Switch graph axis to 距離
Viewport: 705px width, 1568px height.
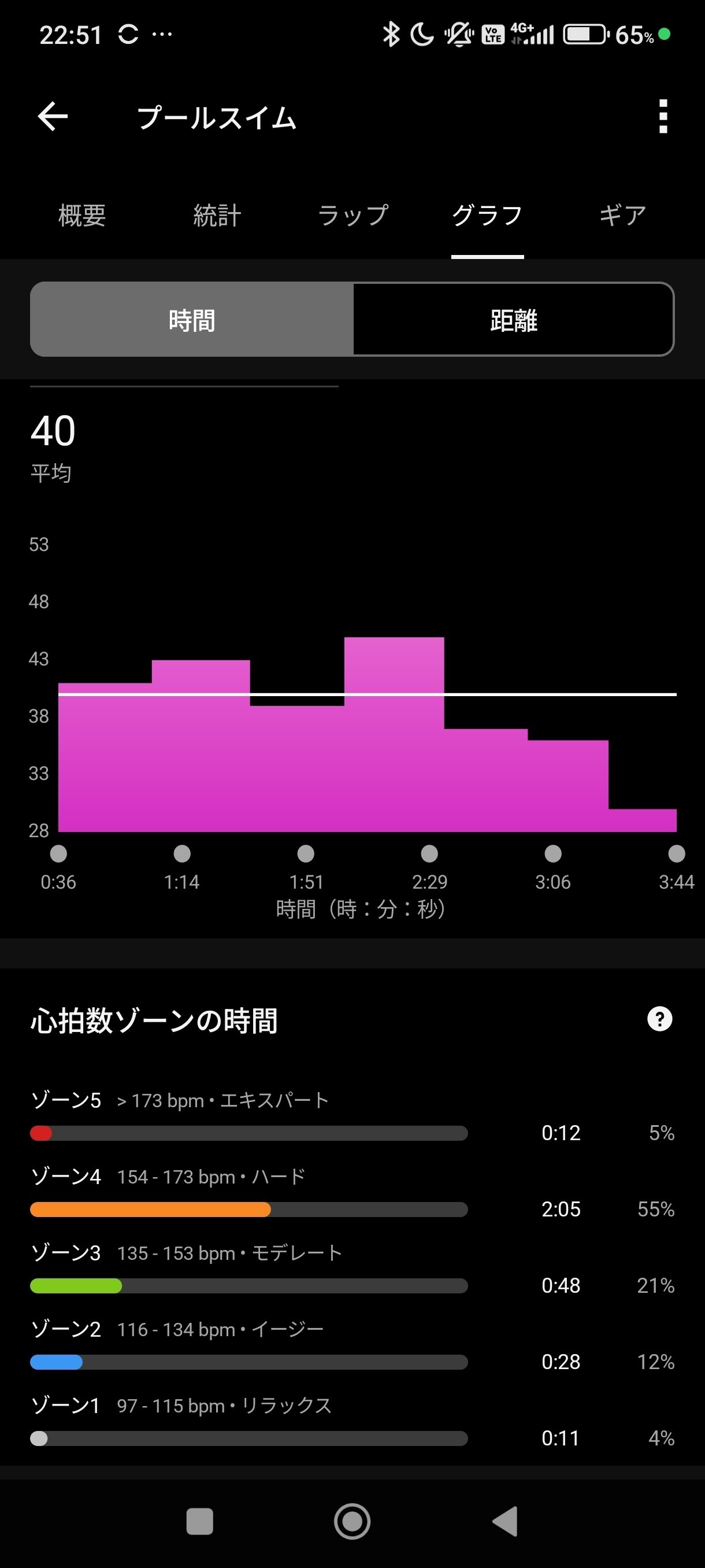[513, 320]
